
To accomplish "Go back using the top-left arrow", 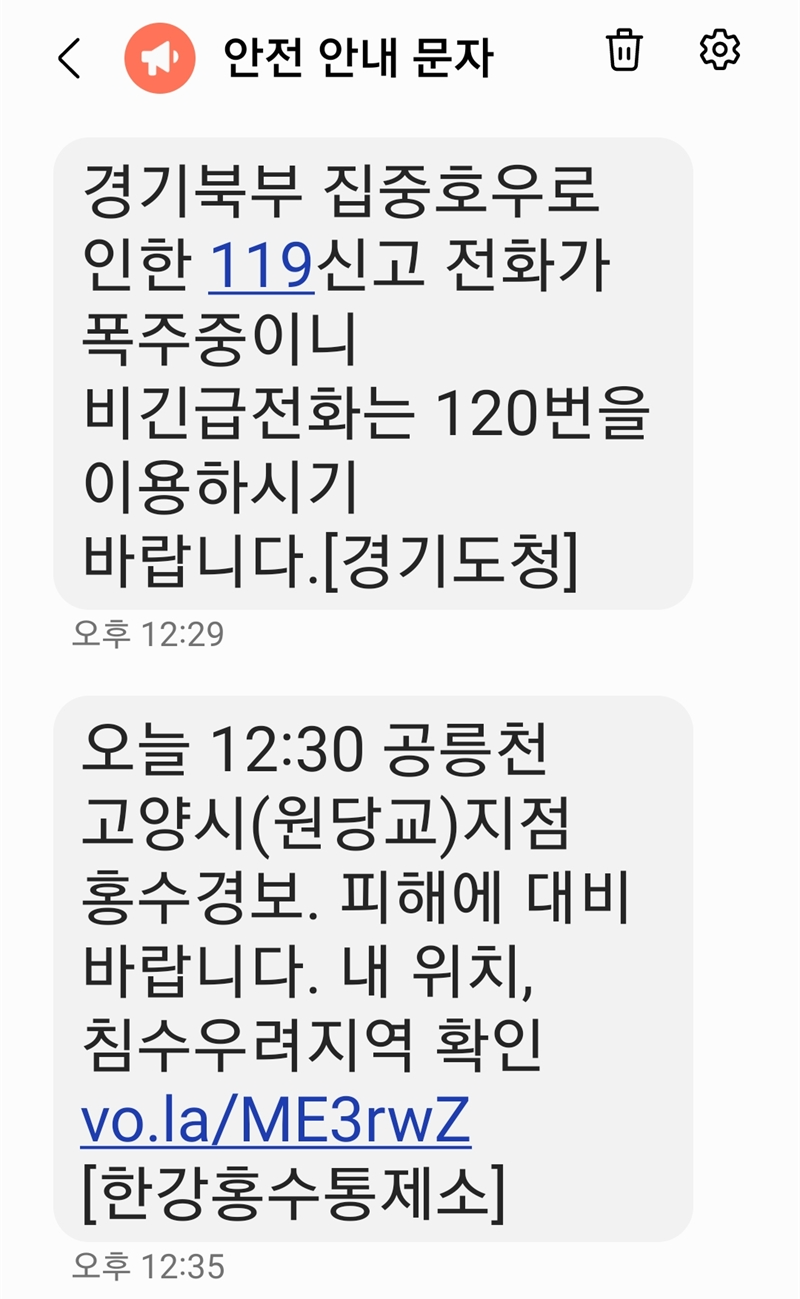I will pyautogui.click(x=68, y=59).
